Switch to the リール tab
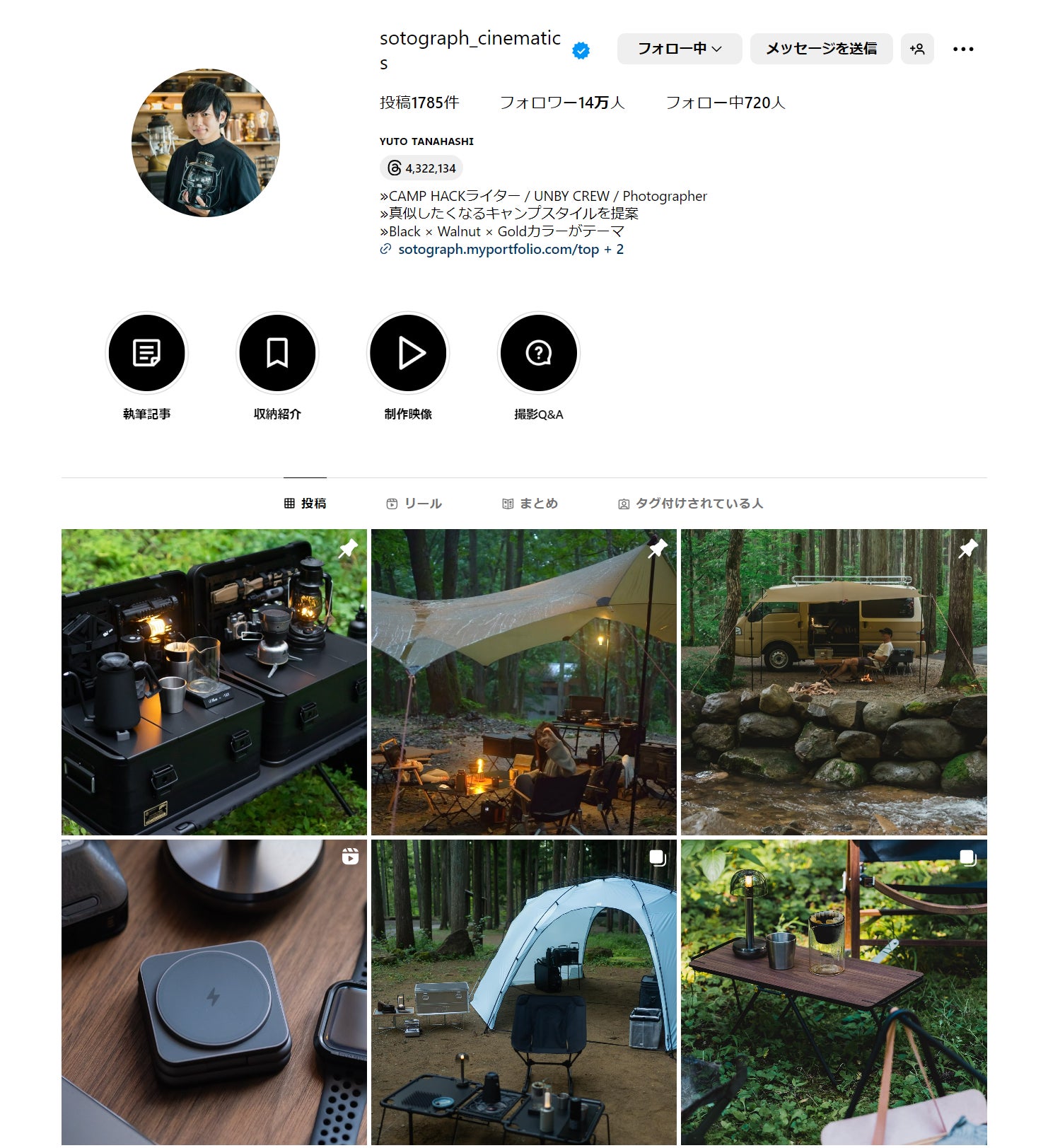 [414, 504]
